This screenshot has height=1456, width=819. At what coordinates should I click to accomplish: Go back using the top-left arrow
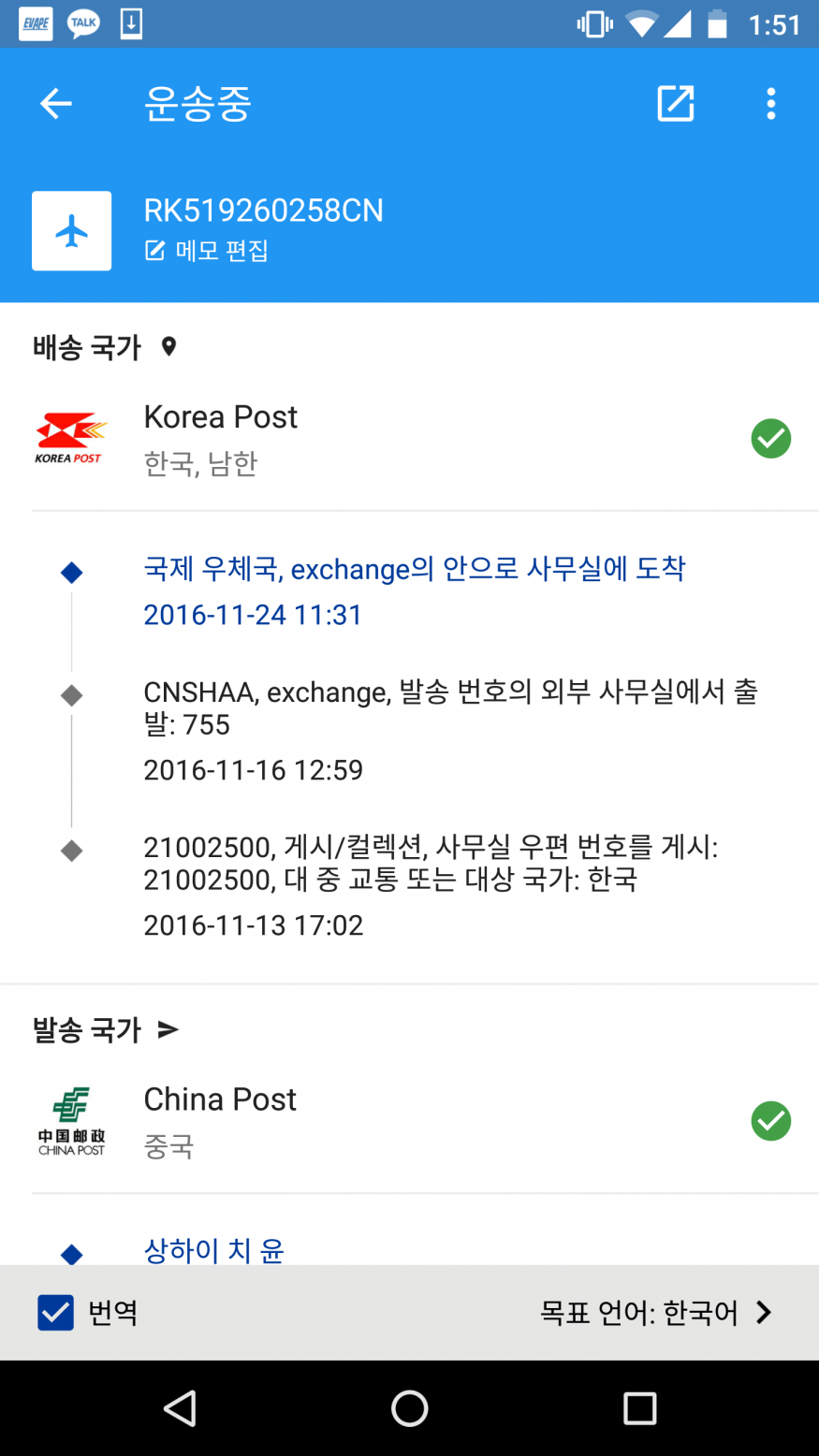click(56, 104)
